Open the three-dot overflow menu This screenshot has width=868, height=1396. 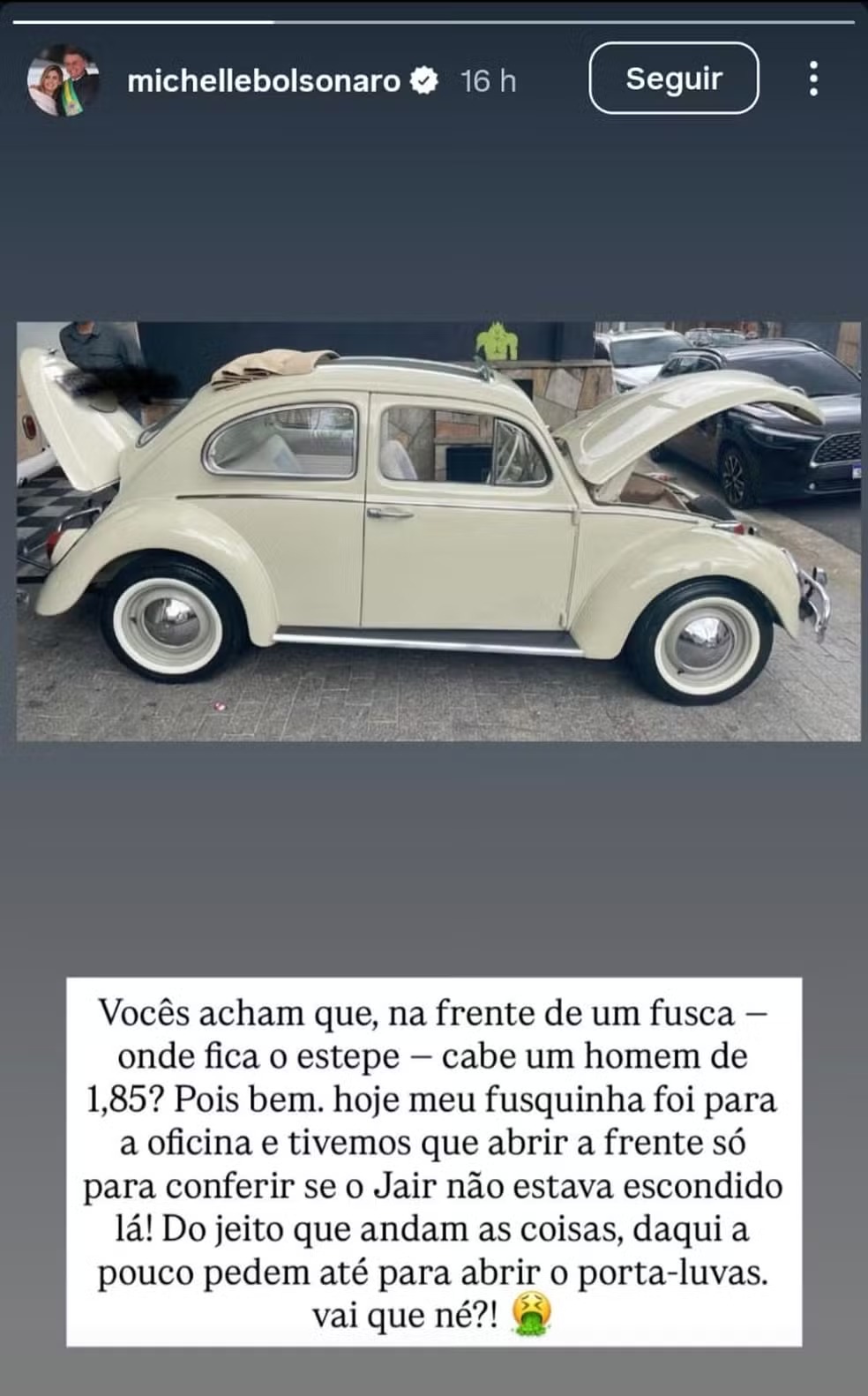pos(813,79)
